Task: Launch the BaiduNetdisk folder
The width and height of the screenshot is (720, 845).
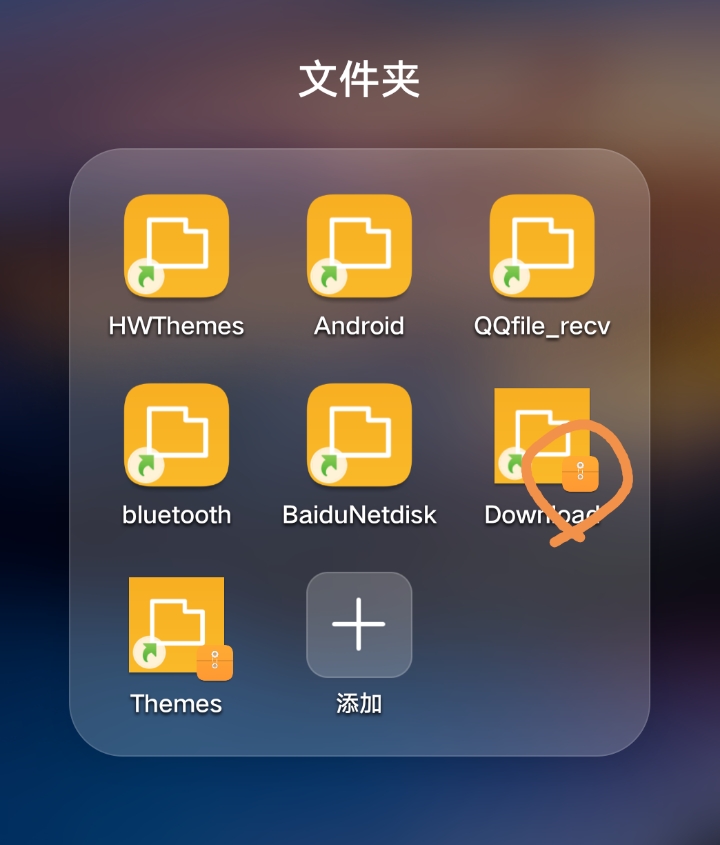Action: coord(359,435)
